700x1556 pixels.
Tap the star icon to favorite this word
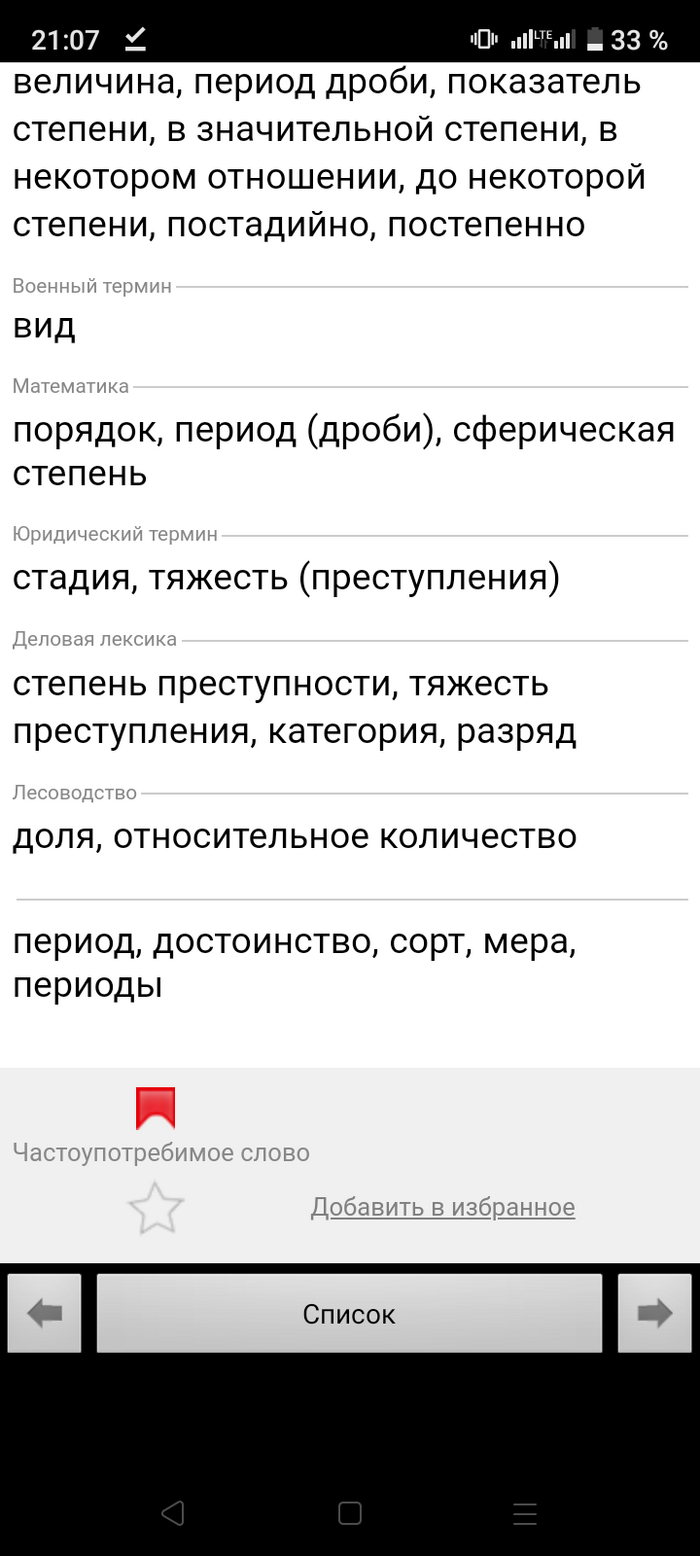(x=156, y=1208)
